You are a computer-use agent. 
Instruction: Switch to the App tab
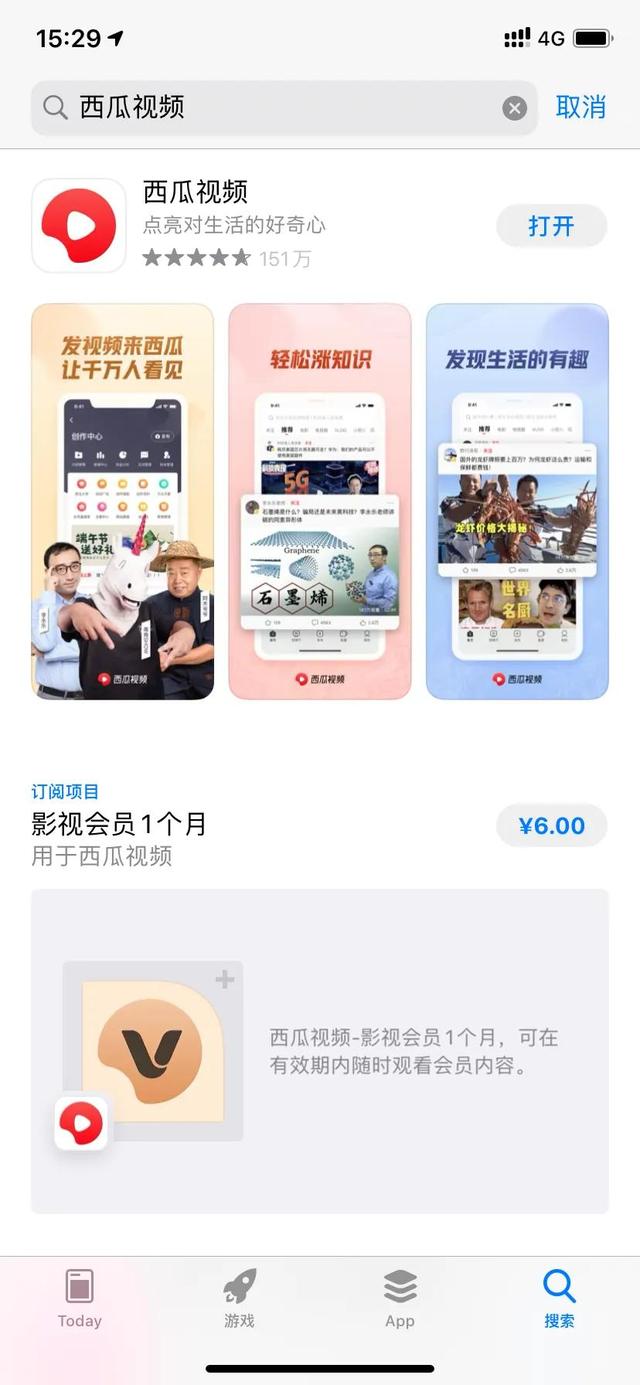pyautogui.click(x=400, y=1298)
